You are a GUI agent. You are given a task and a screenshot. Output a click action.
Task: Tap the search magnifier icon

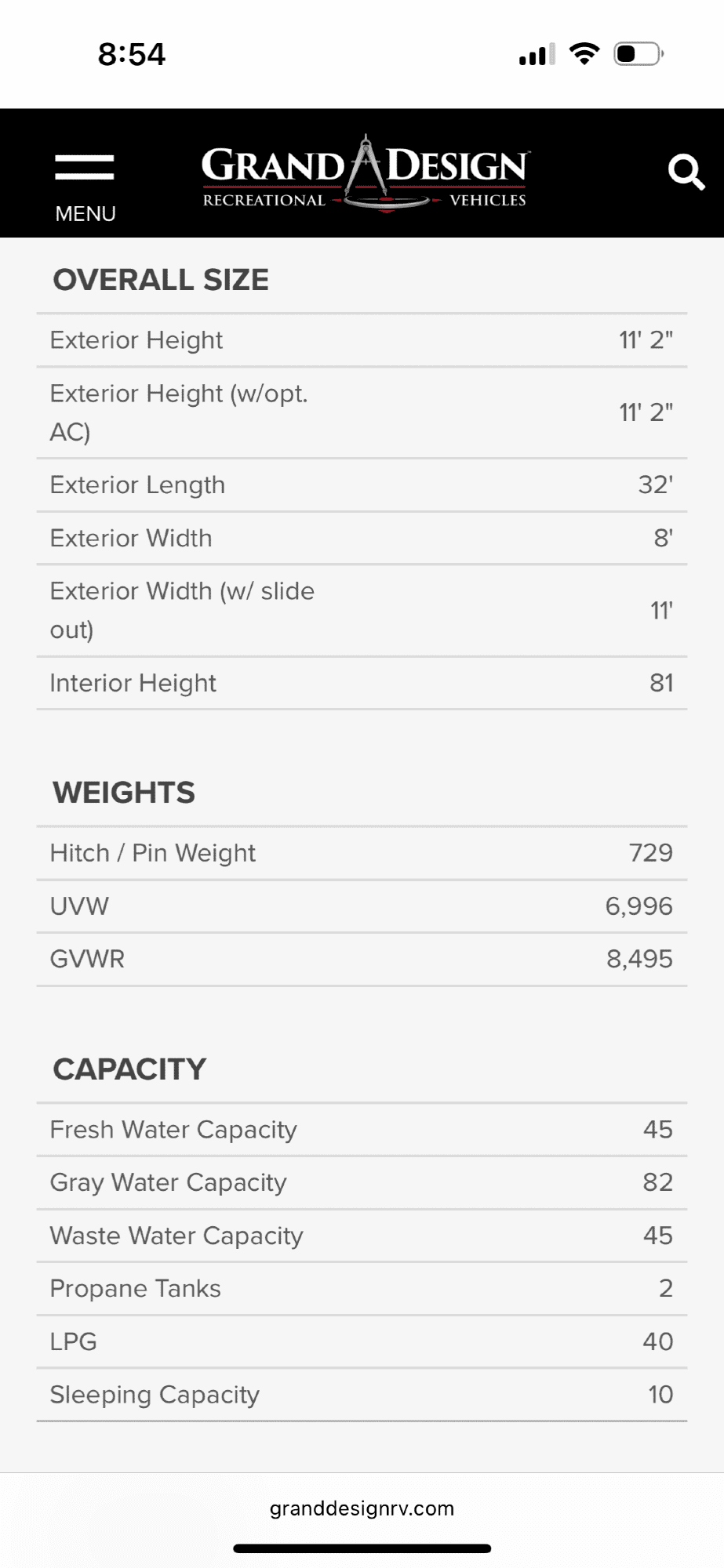tap(686, 172)
